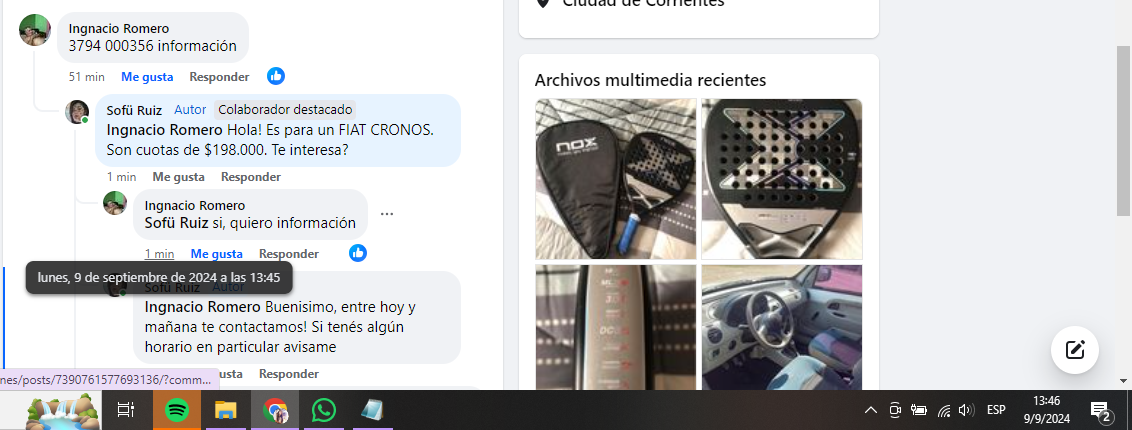1132x430 pixels.
Task: Open Spotify from the taskbar
Action: [x=177, y=410]
